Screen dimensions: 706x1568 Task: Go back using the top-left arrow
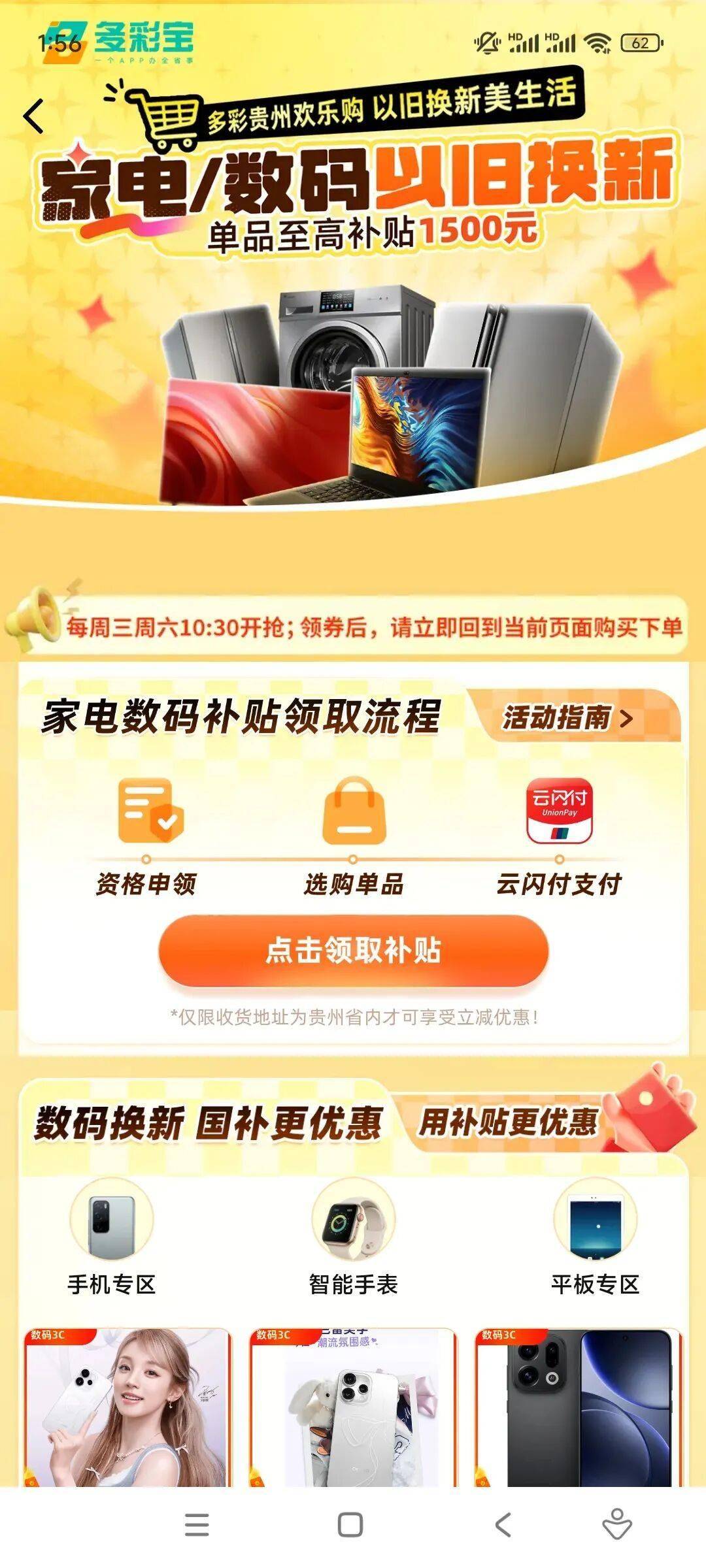pyautogui.click(x=34, y=116)
